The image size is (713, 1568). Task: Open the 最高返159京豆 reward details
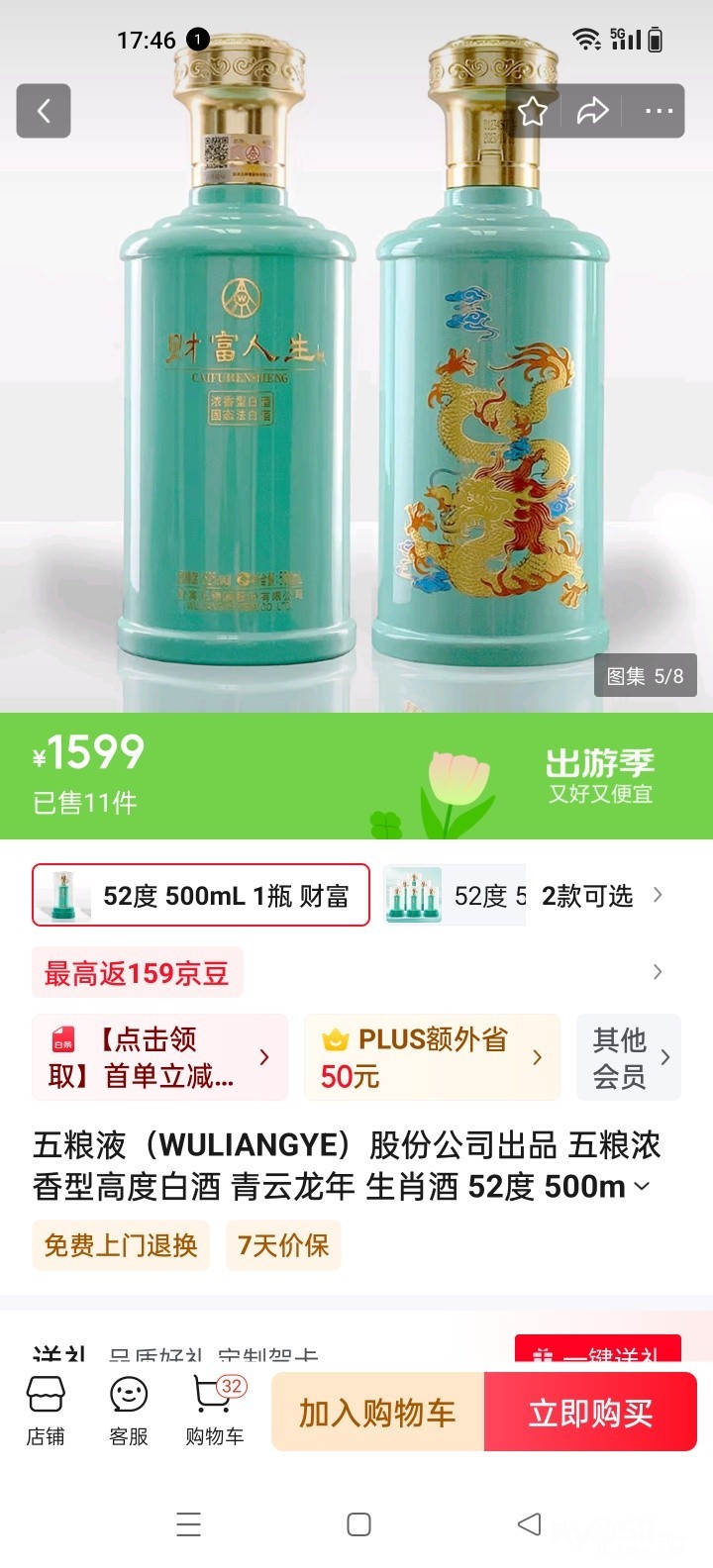tap(138, 973)
